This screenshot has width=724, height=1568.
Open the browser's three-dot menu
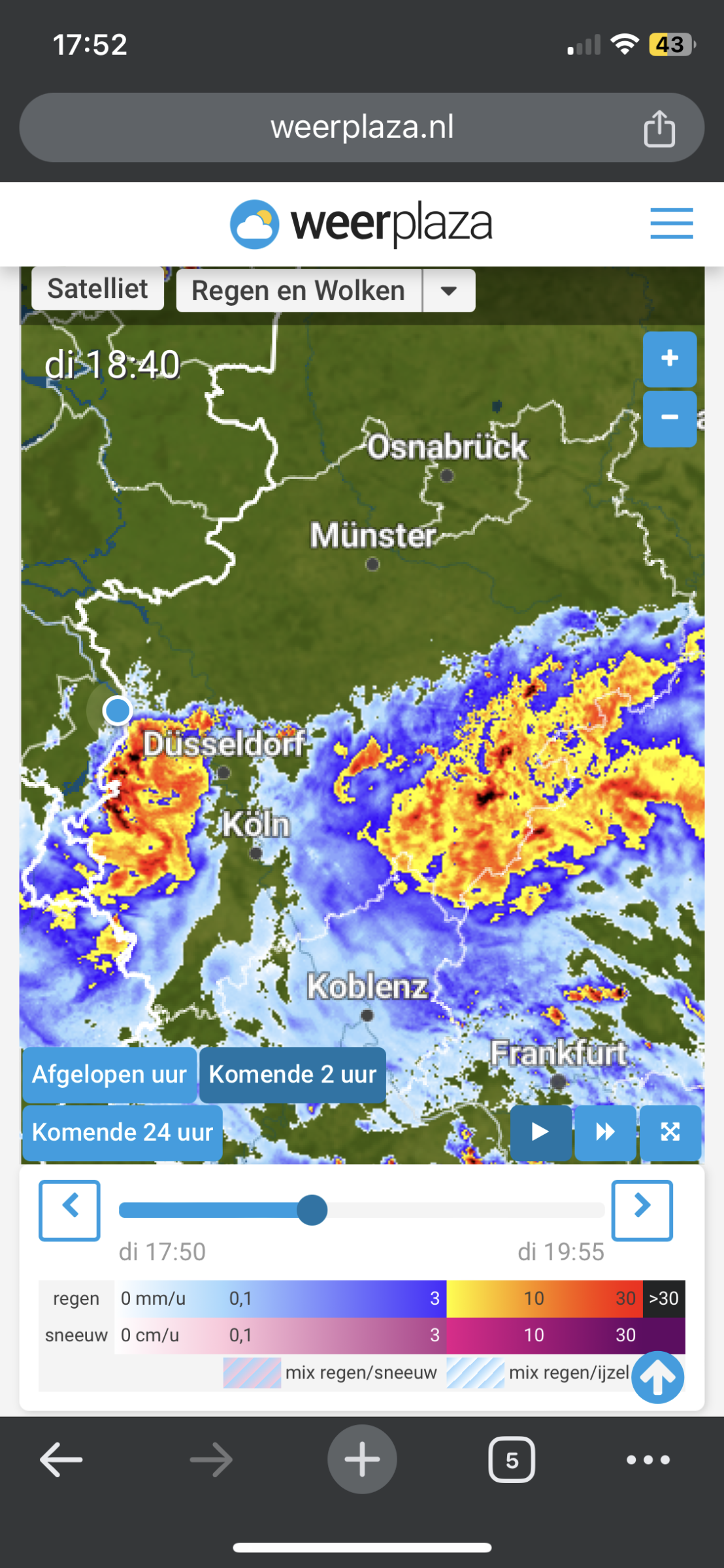coord(648,1460)
